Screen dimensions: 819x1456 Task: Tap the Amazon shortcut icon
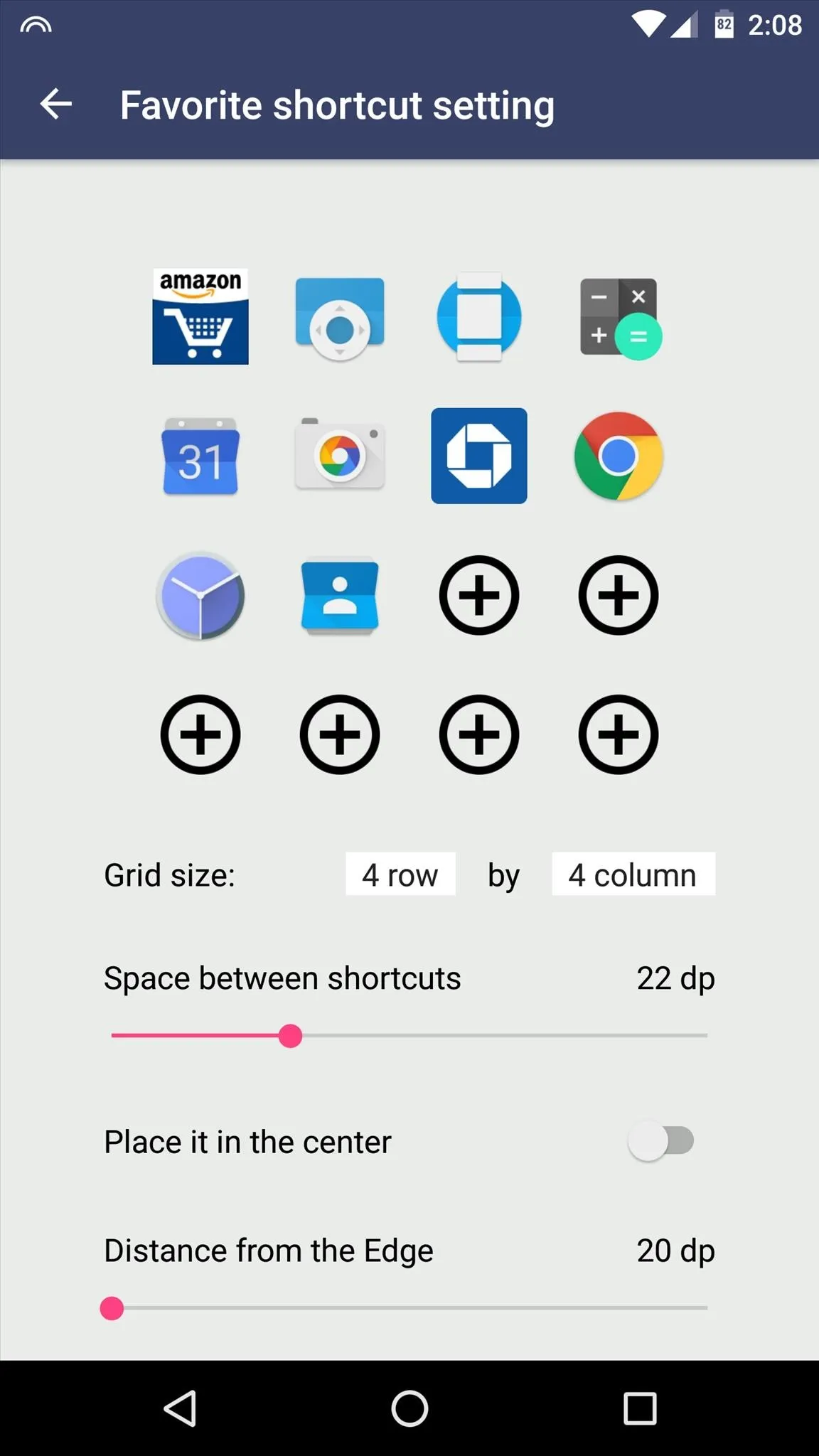200,316
